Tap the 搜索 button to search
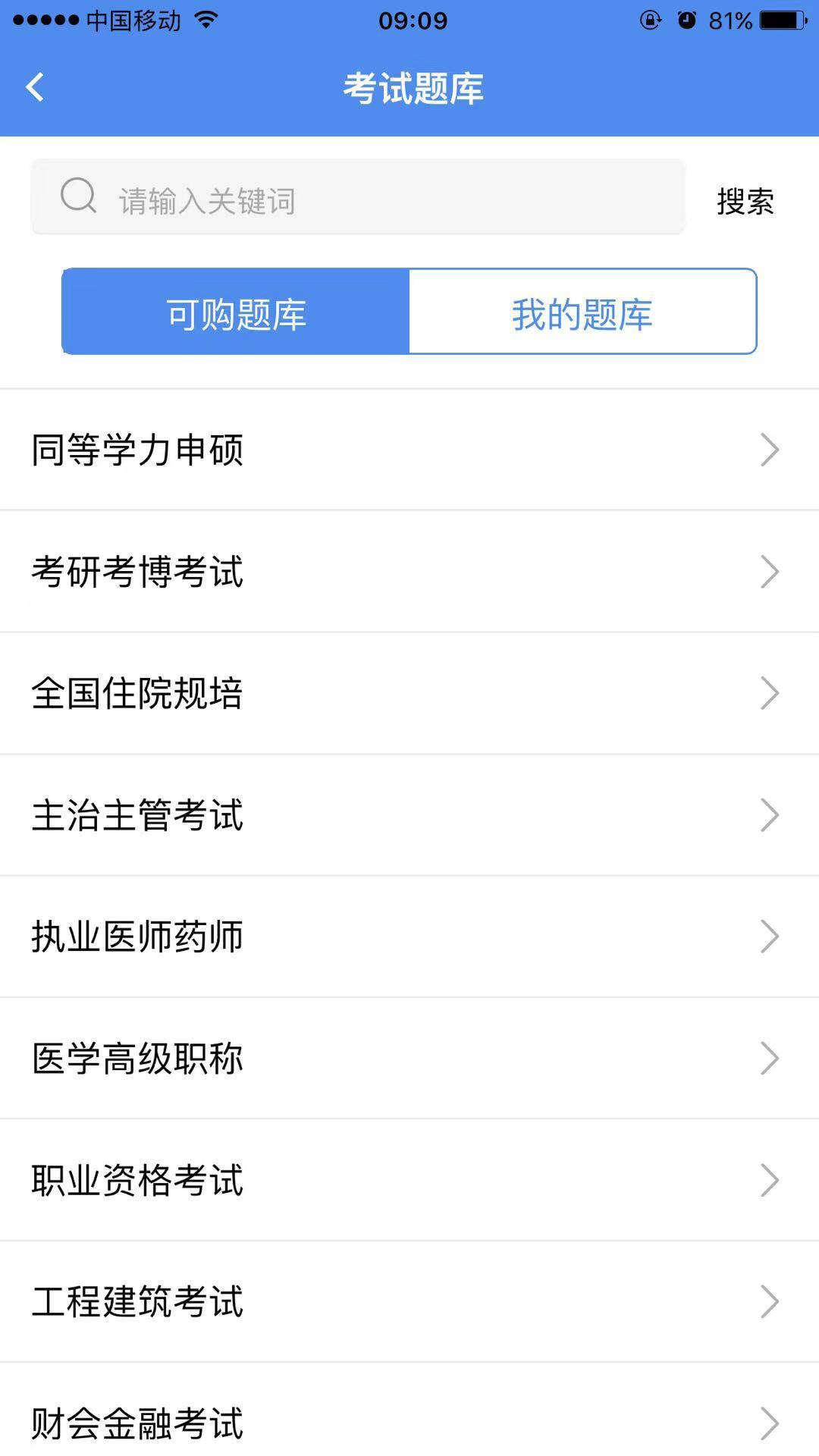The image size is (819, 1456). [x=744, y=200]
